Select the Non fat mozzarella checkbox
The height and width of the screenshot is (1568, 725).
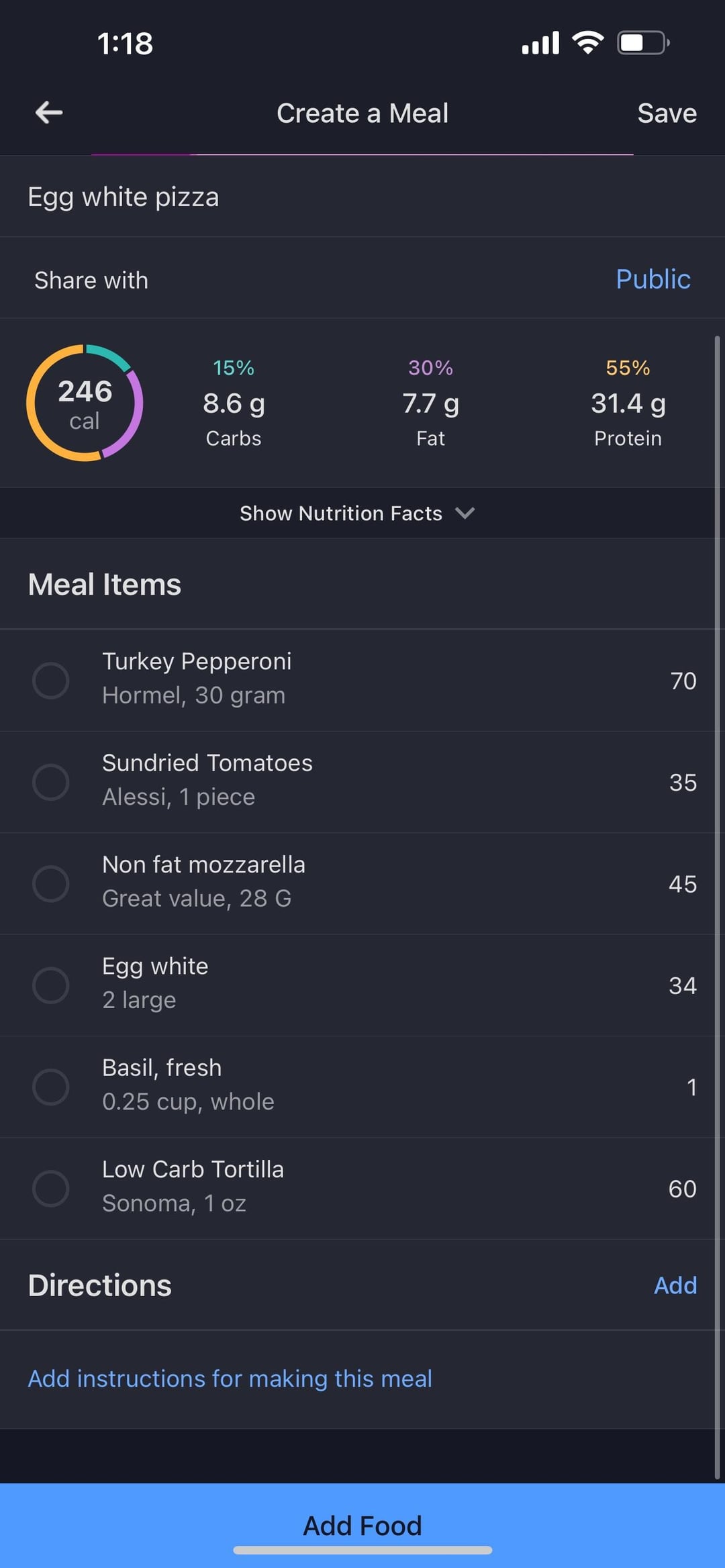tap(51, 883)
